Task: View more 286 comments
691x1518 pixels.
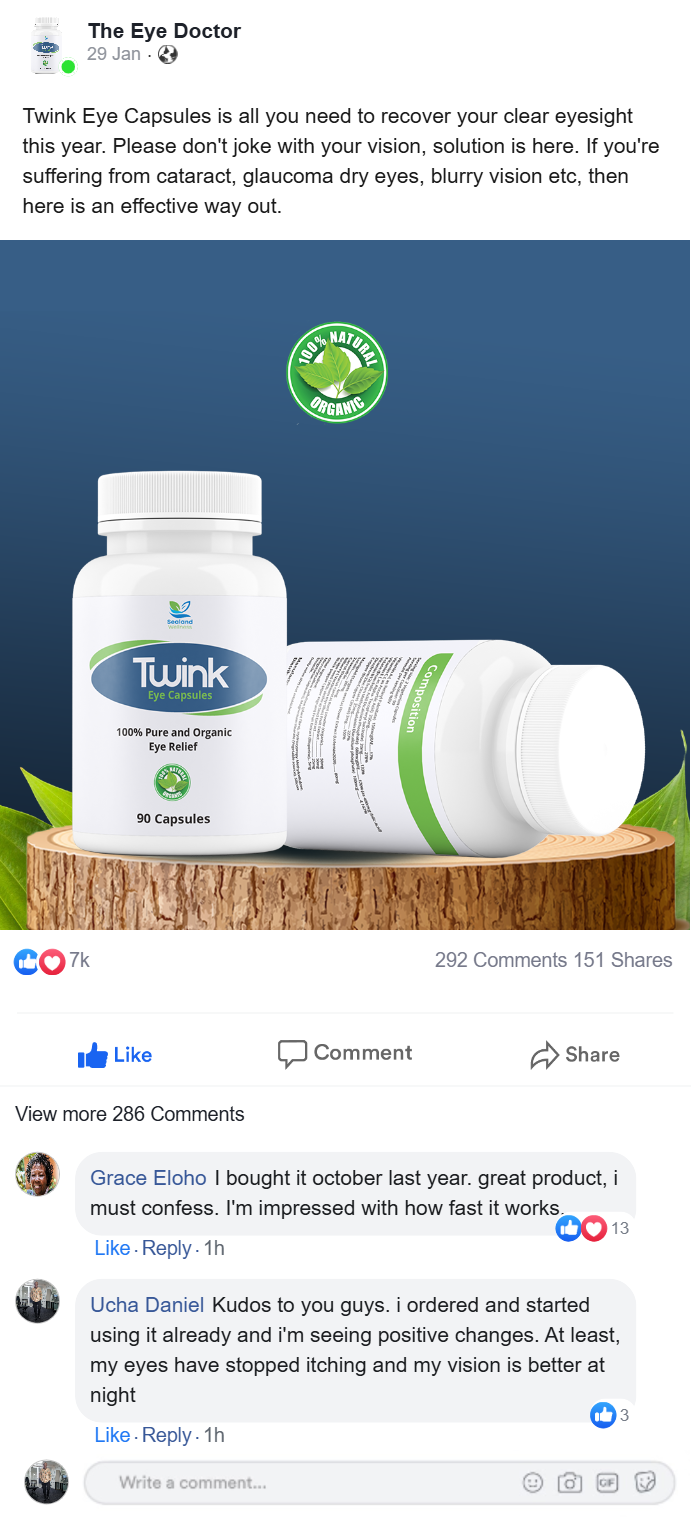Action: click(130, 1114)
